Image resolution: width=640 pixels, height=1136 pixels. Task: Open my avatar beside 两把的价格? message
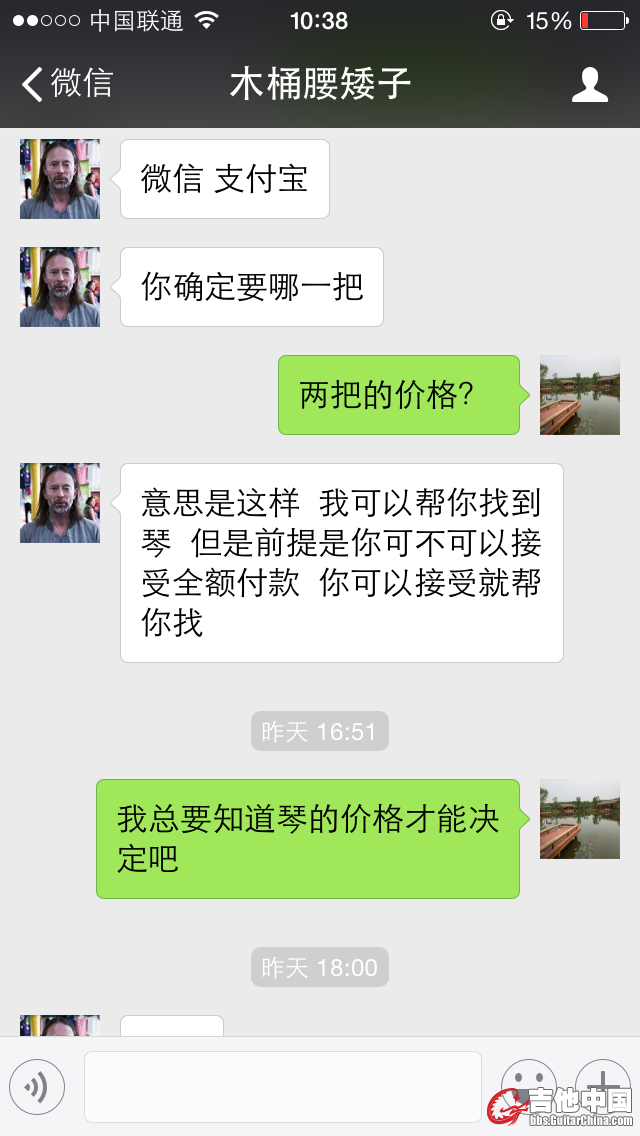tap(580, 395)
